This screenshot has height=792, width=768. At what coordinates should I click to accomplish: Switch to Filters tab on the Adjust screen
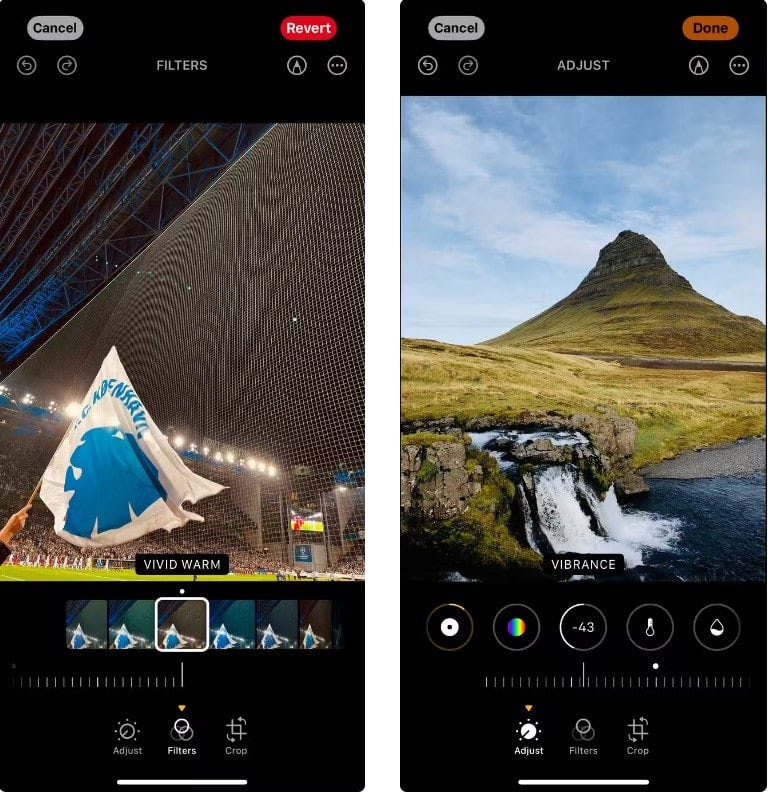tap(583, 736)
